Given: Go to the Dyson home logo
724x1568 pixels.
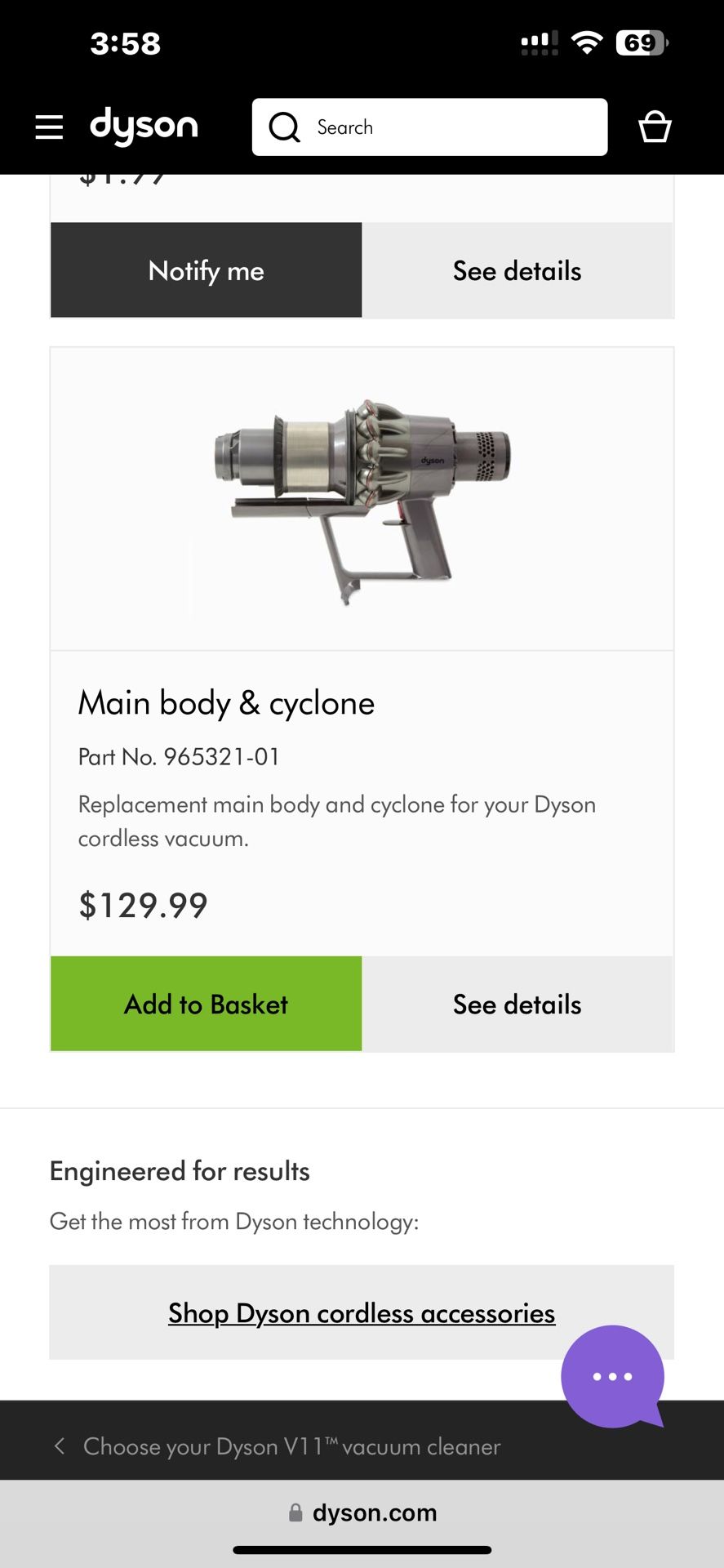Looking at the screenshot, I should pyautogui.click(x=144, y=126).
